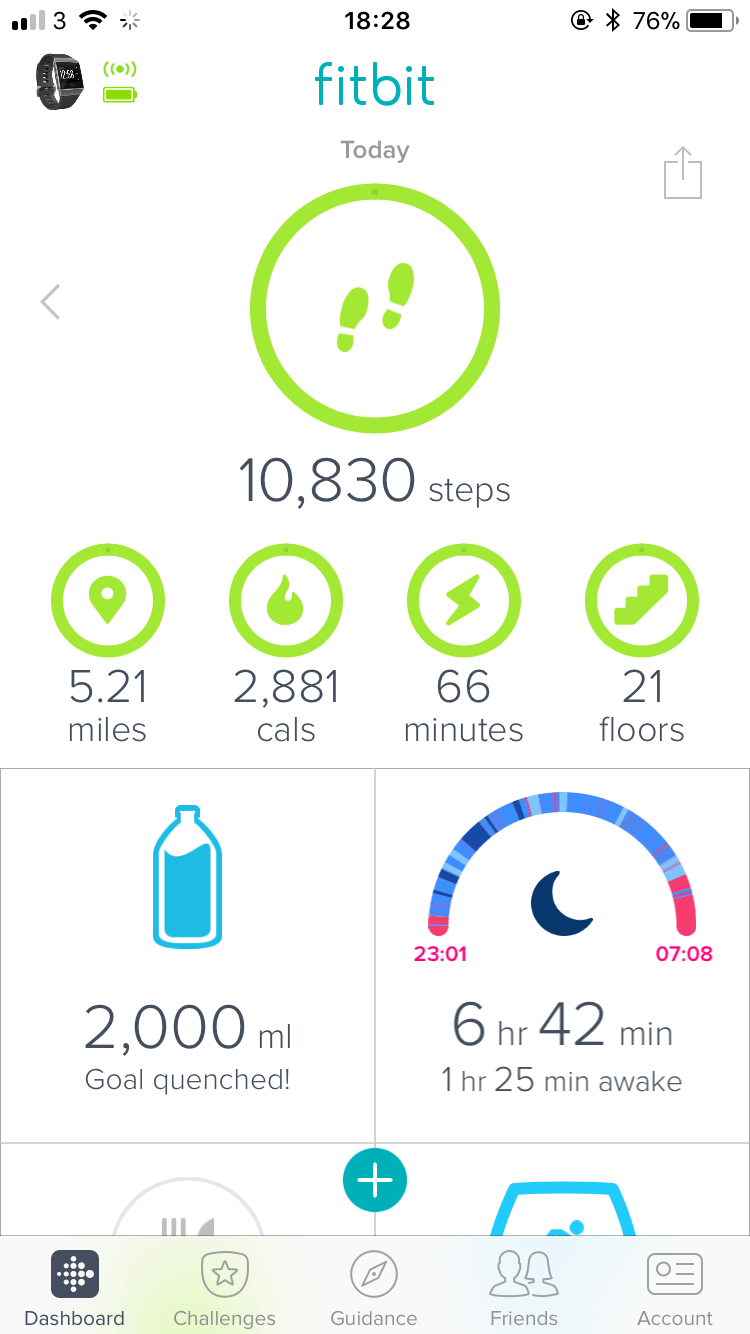Switch to the Challenges tab
Image resolution: width=750 pixels, height=1334 pixels.
coord(224,1289)
